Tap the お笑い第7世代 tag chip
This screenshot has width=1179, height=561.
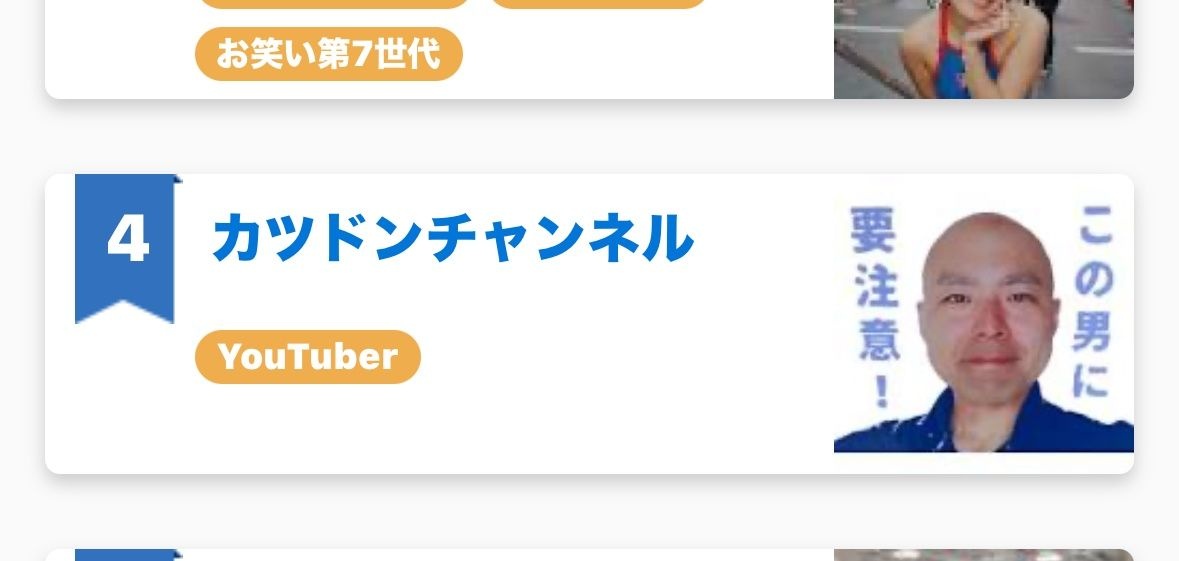point(328,54)
